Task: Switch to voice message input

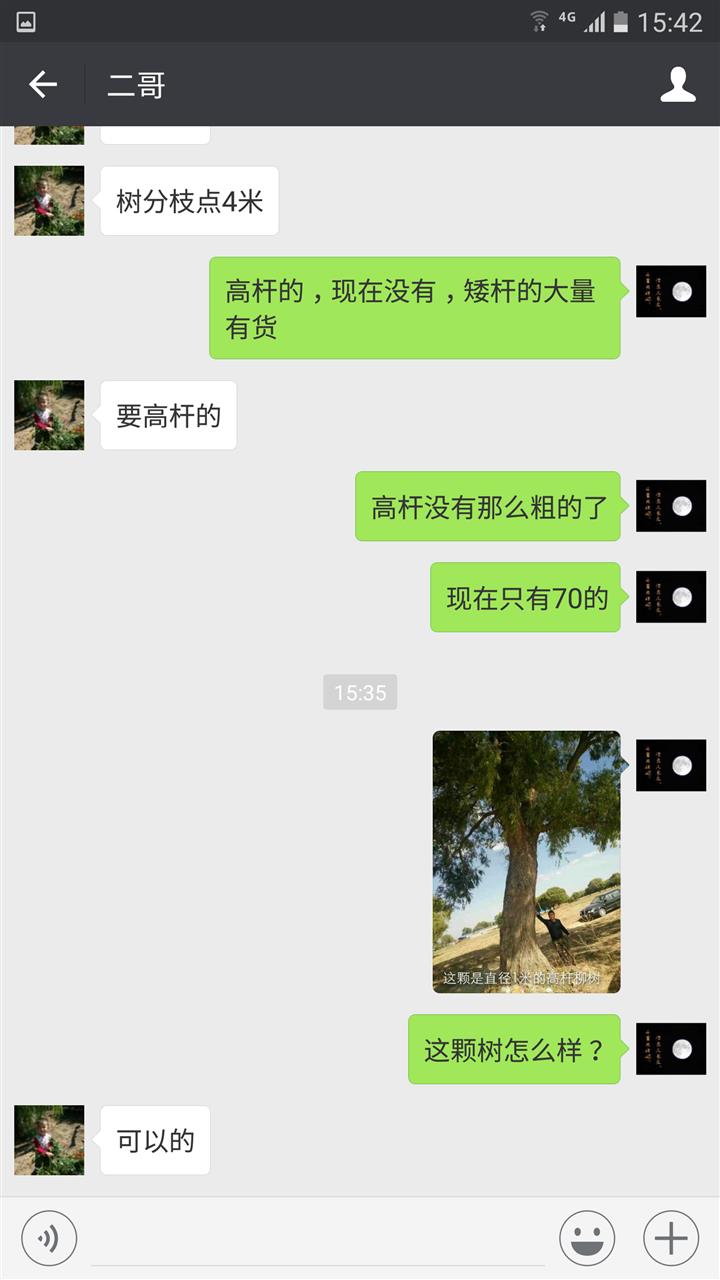Action: click(49, 1239)
